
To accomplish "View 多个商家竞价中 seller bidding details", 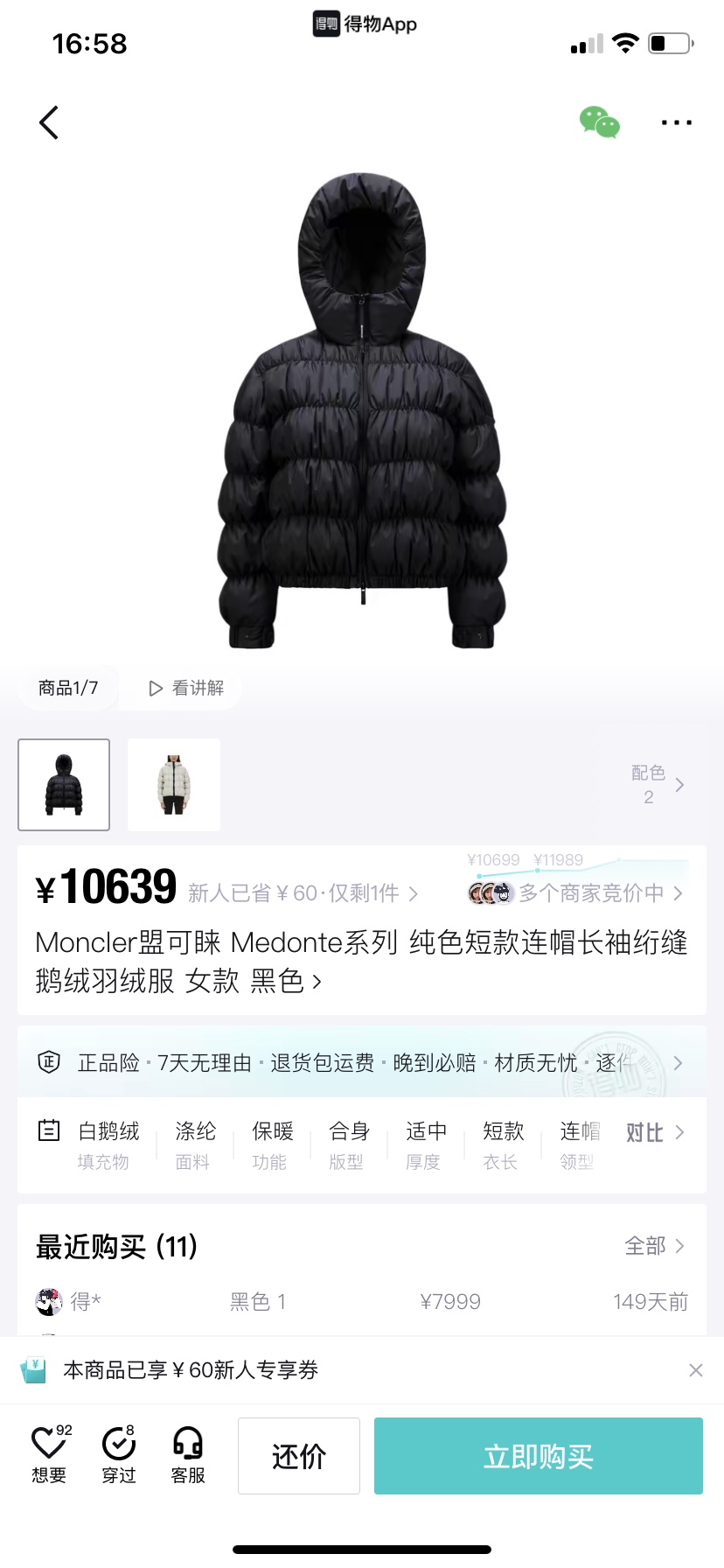I will point(590,893).
